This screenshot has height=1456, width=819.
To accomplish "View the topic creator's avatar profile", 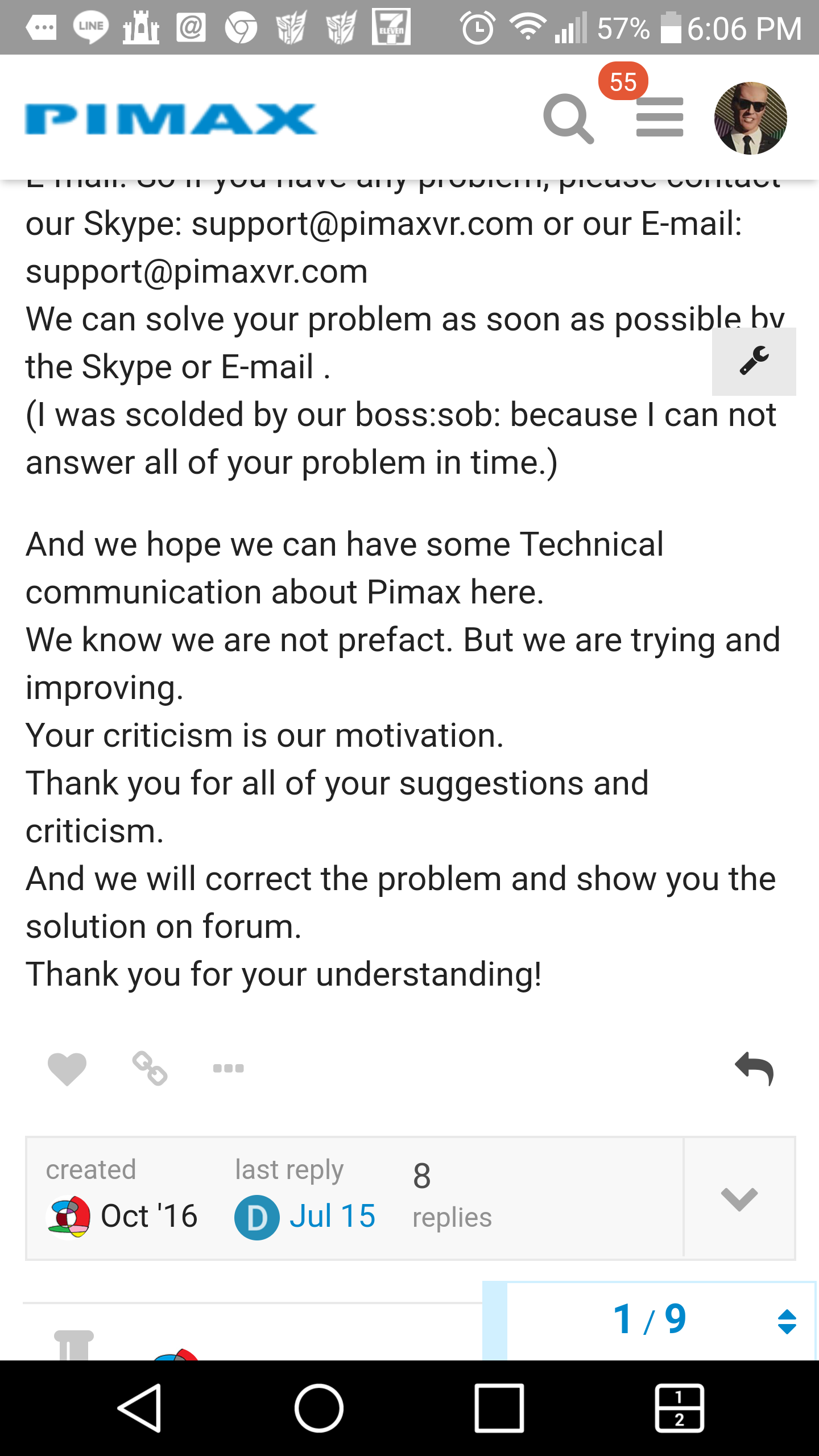I will point(68,1217).
